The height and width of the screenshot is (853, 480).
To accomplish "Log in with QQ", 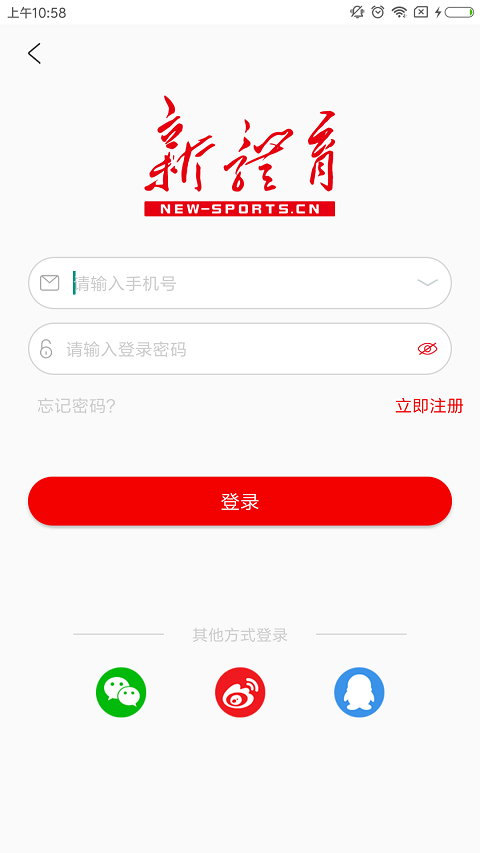I will [359, 692].
